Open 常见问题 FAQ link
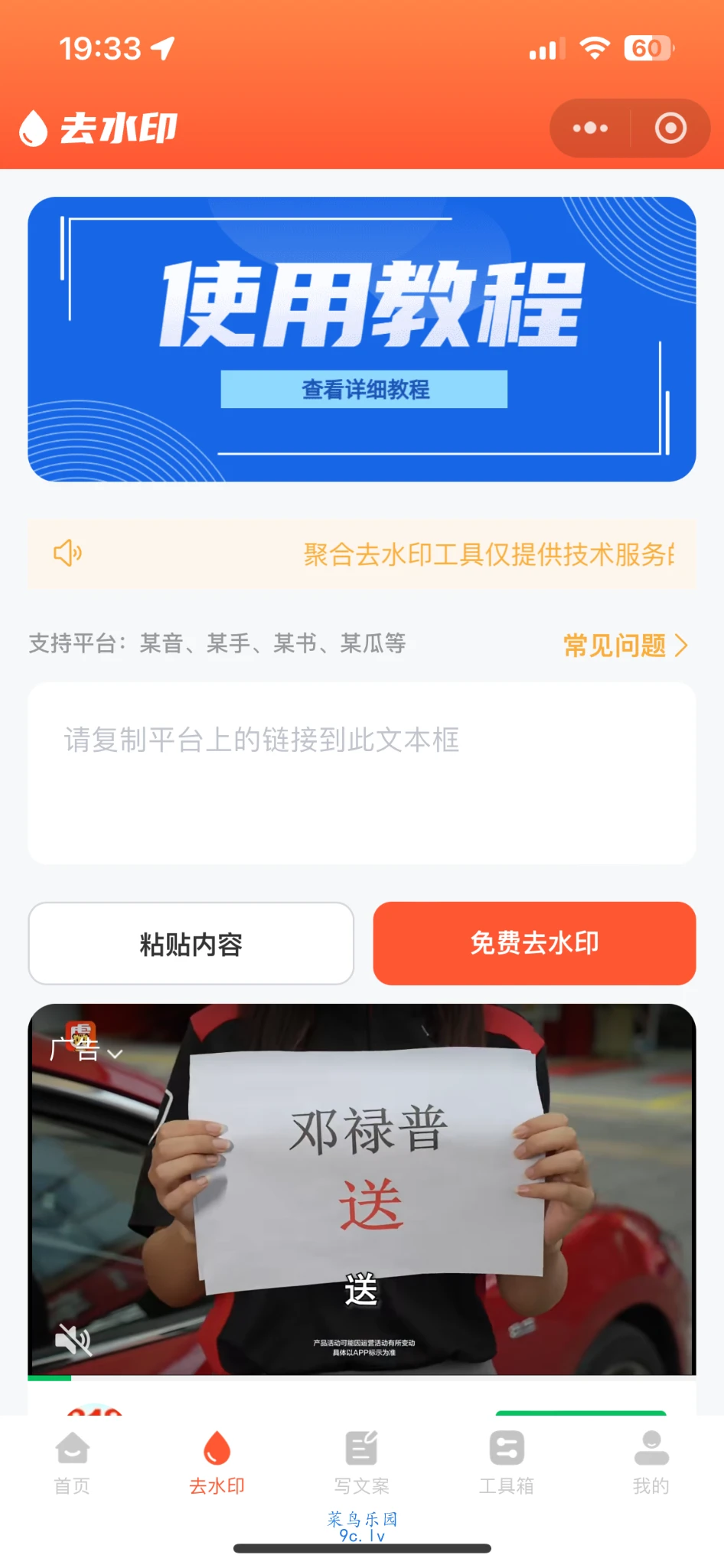 coord(625,645)
